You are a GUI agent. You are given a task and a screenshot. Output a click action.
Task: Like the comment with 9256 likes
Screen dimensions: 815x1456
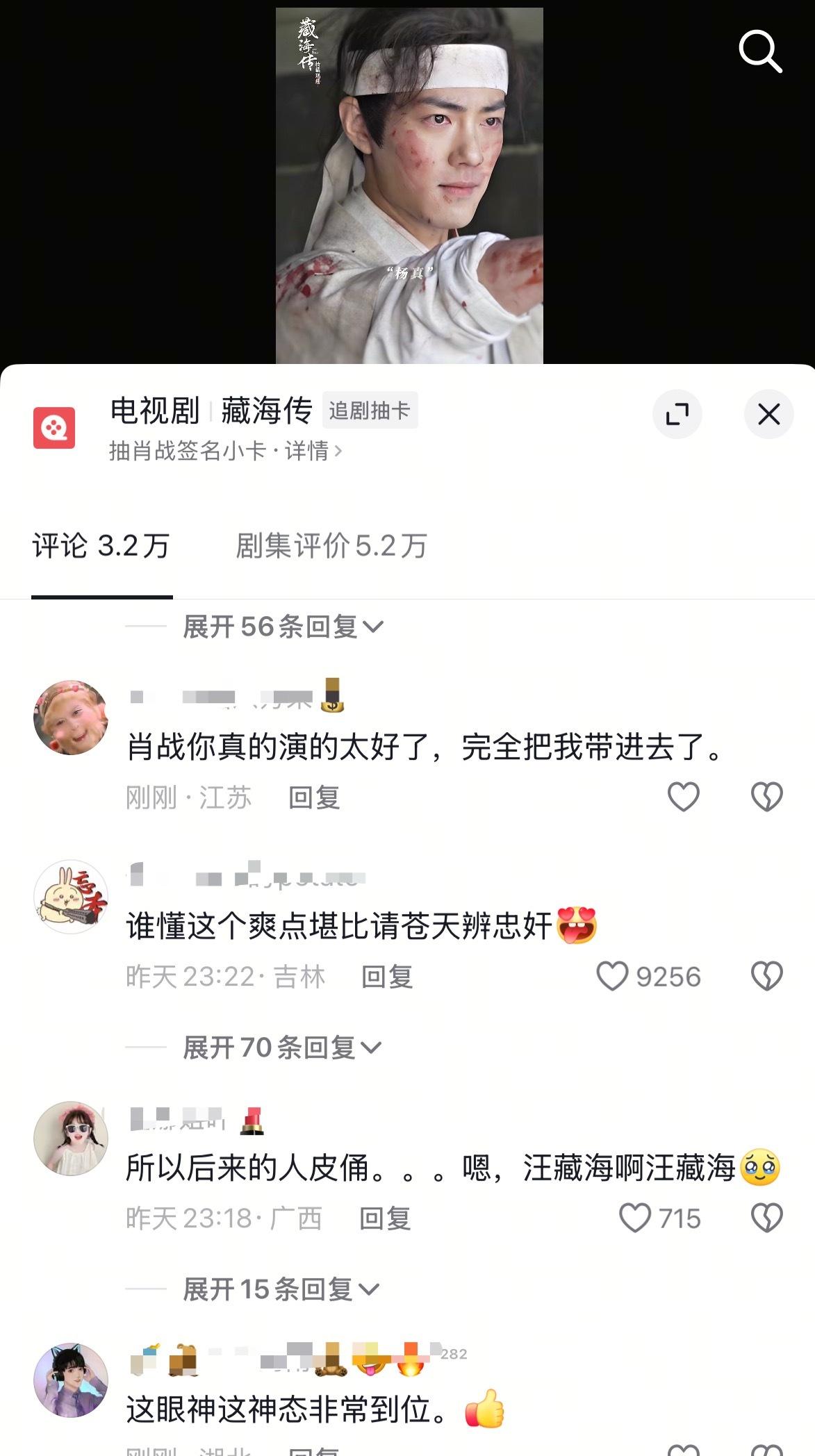pyautogui.click(x=613, y=976)
